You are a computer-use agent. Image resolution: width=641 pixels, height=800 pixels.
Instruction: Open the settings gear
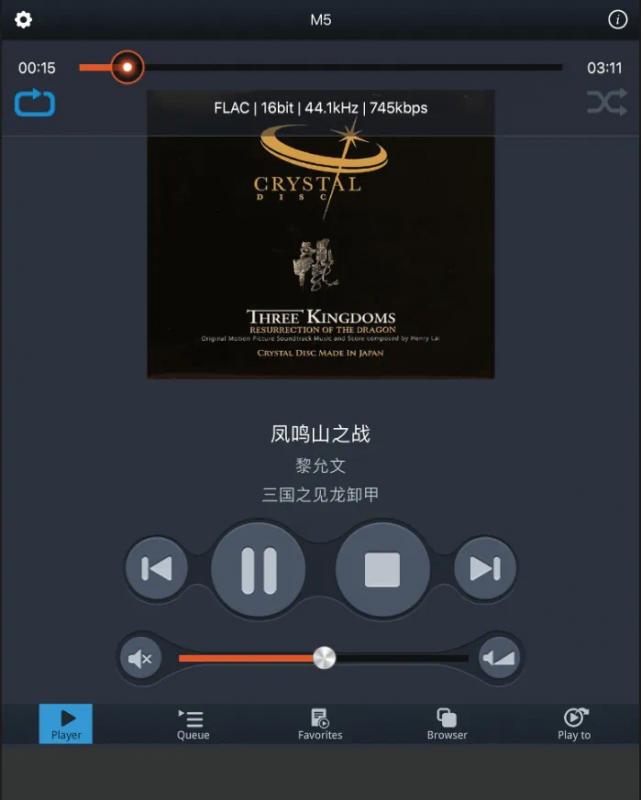23,20
